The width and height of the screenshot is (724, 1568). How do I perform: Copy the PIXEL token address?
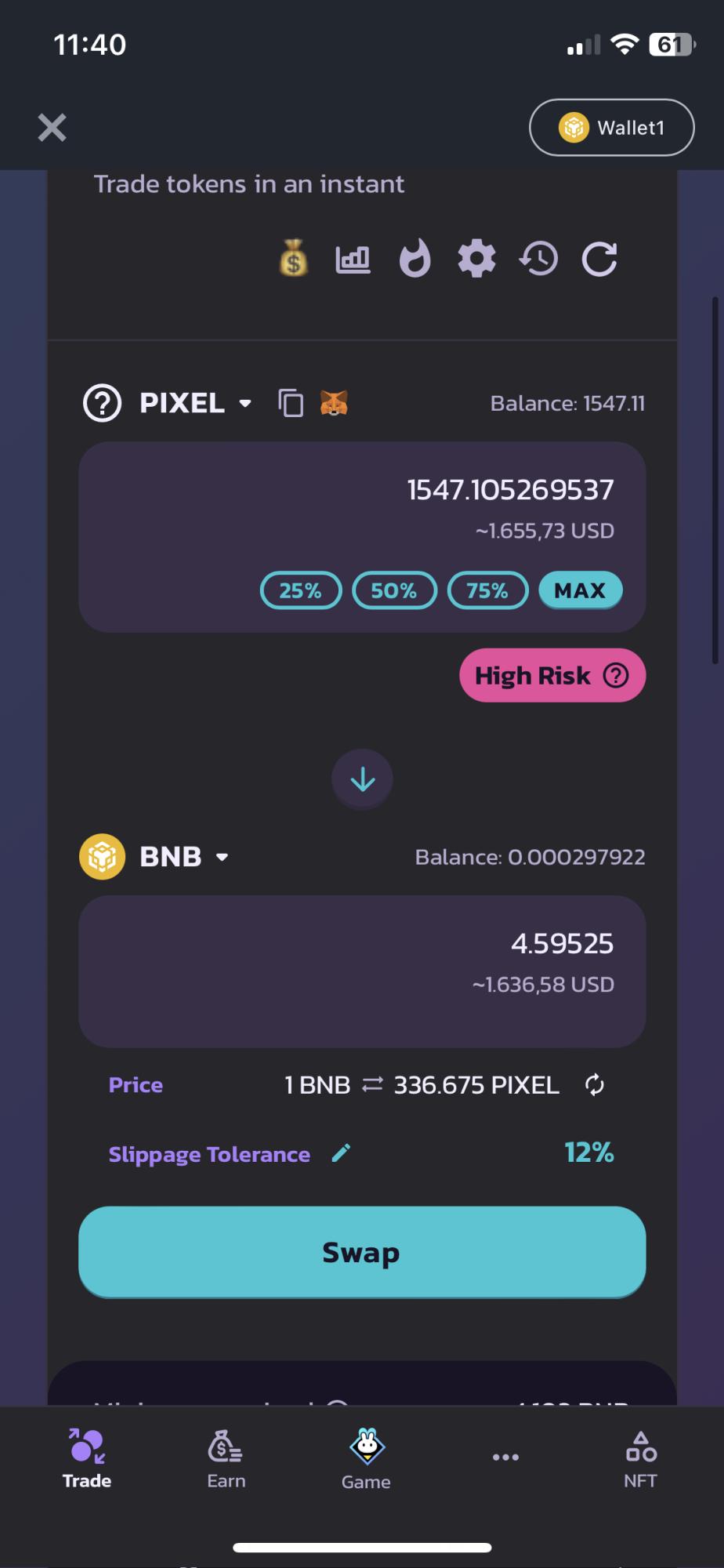pos(291,403)
